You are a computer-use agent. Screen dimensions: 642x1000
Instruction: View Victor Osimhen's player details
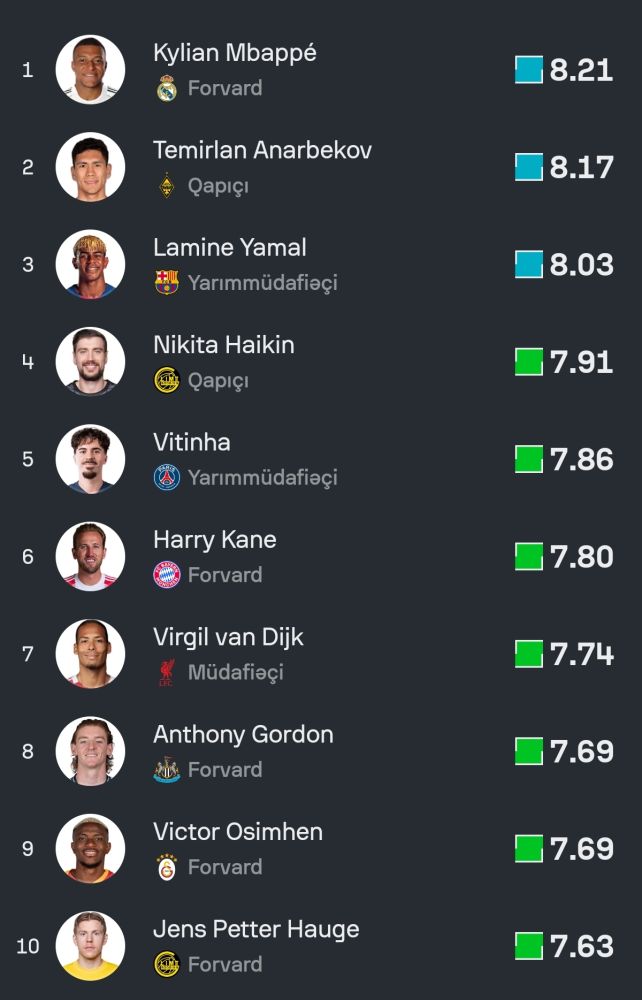click(x=238, y=832)
